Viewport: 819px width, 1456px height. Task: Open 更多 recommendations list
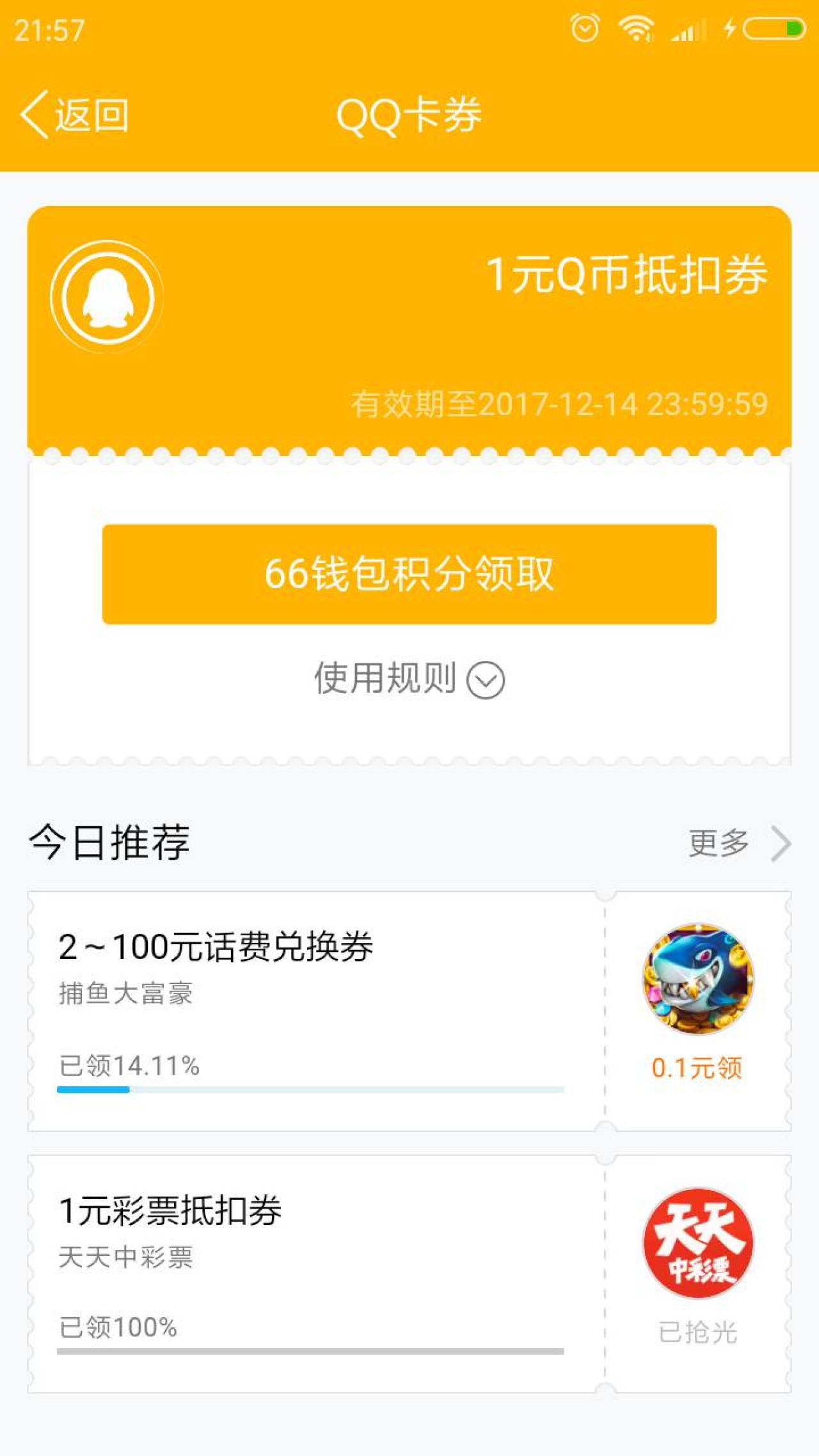click(738, 843)
